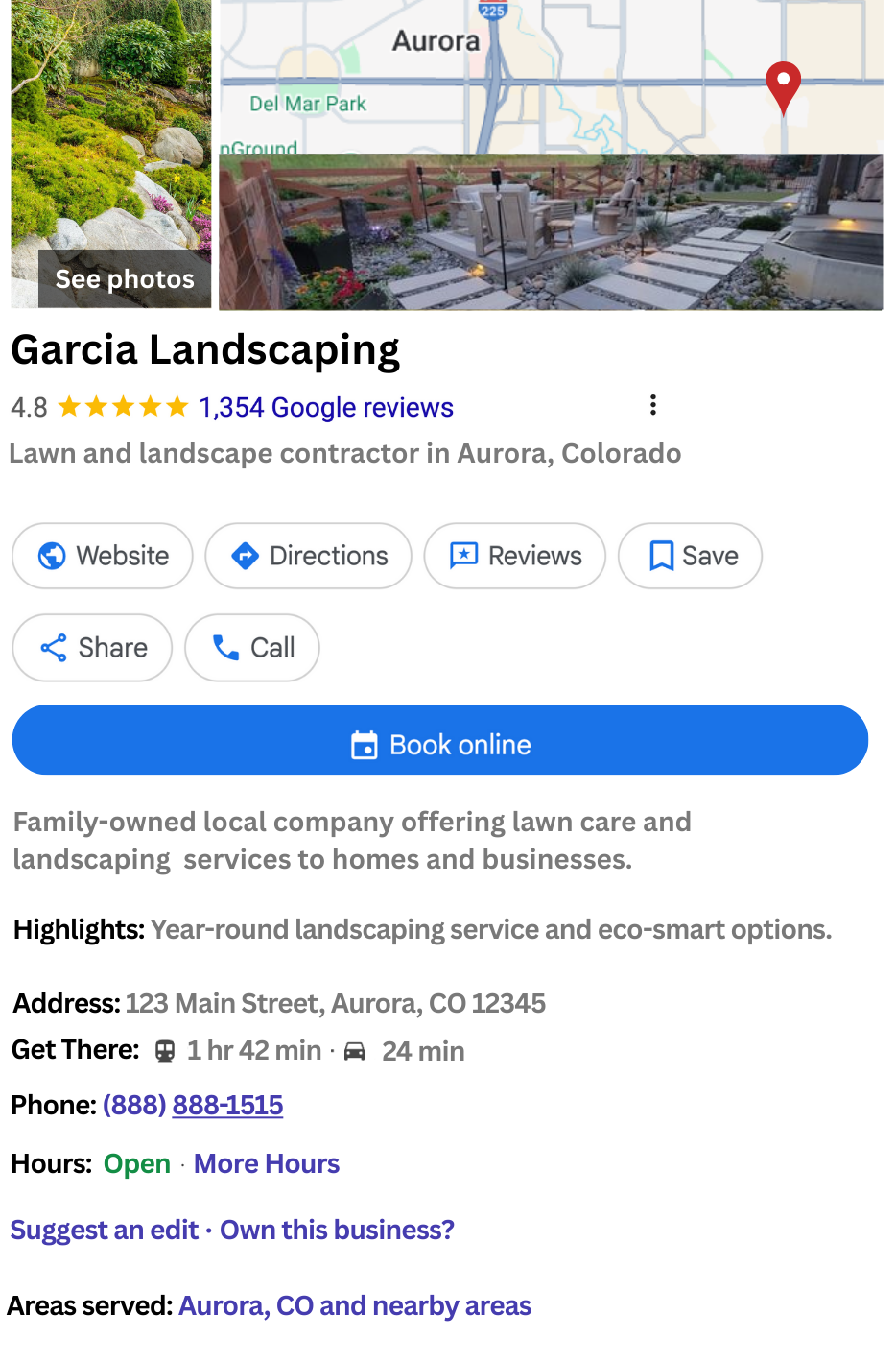
Task: Open Aurora, CO and nearby areas link
Action: click(x=354, y=1305)
